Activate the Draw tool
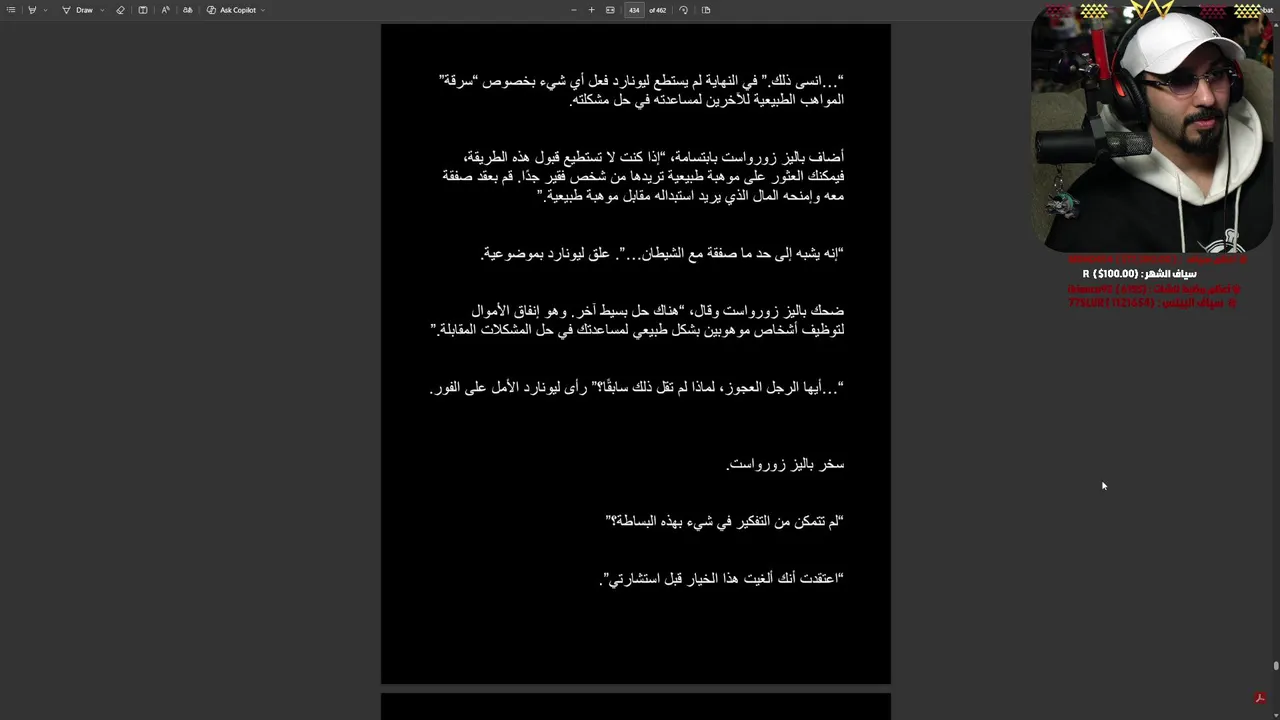The height and width of the screenshot is (720, 1280). coord(78,10)
